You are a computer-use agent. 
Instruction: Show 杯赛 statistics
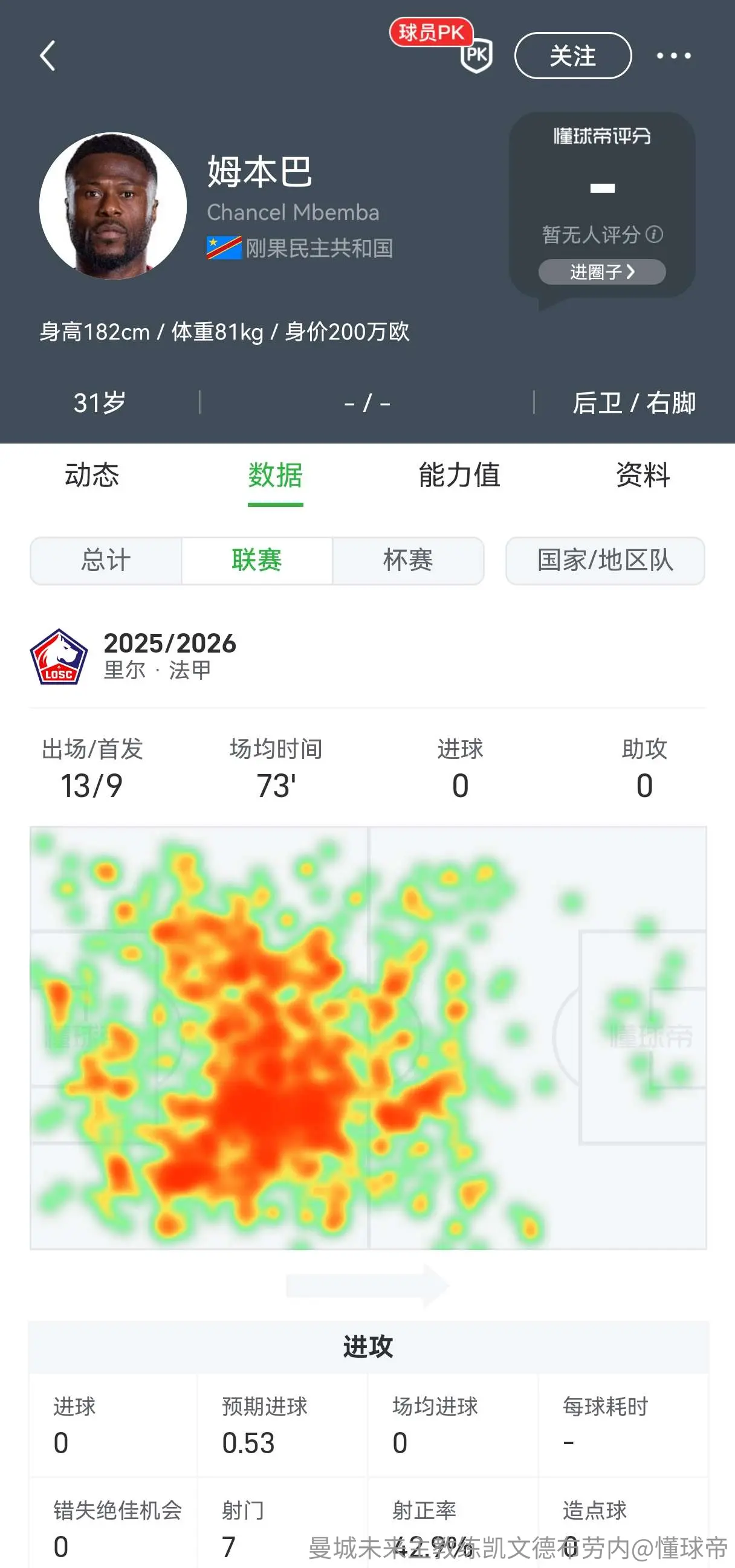coord(408,561)
